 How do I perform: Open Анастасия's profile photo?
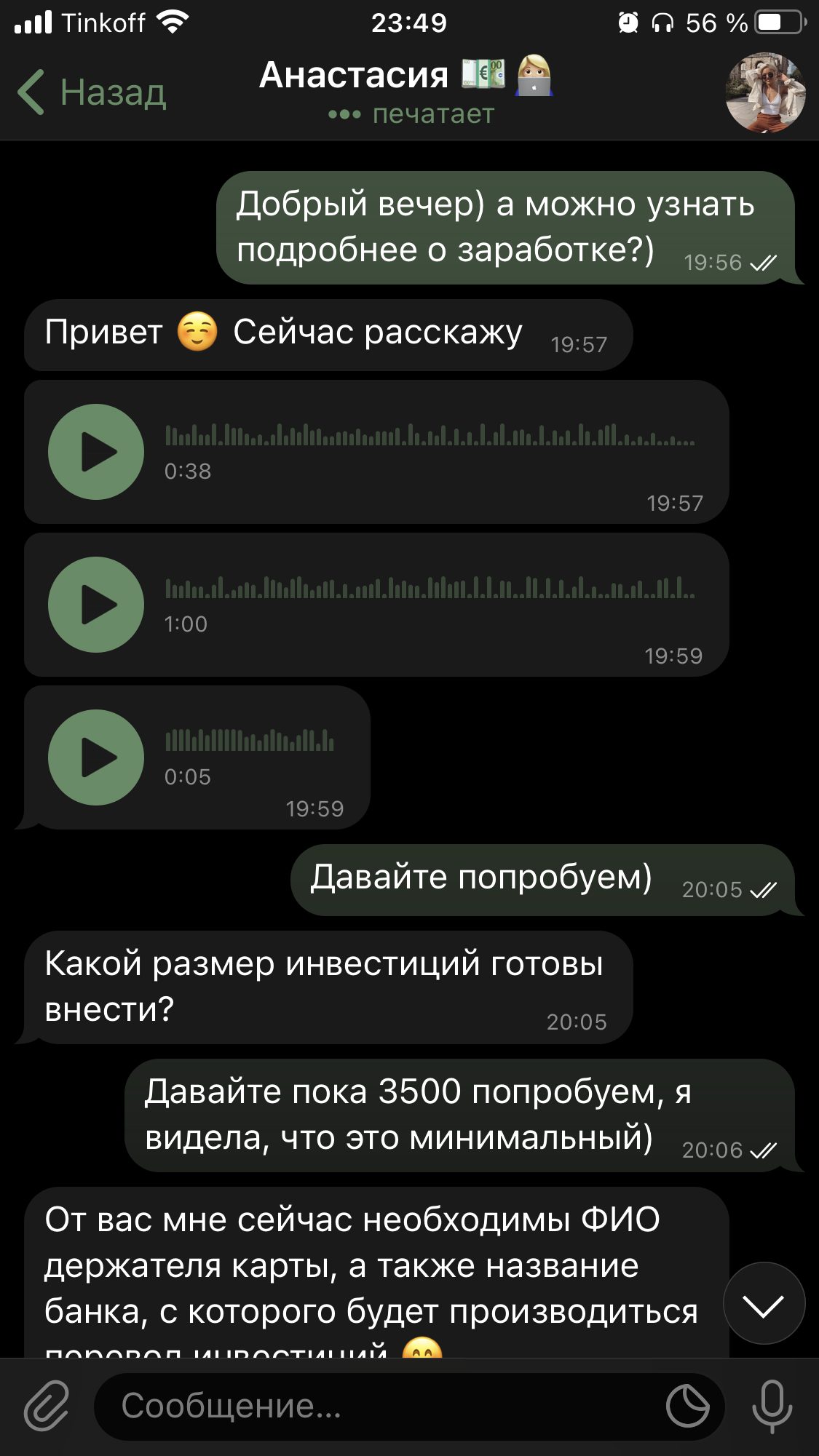pyautogui.click(x=765, y=92)
